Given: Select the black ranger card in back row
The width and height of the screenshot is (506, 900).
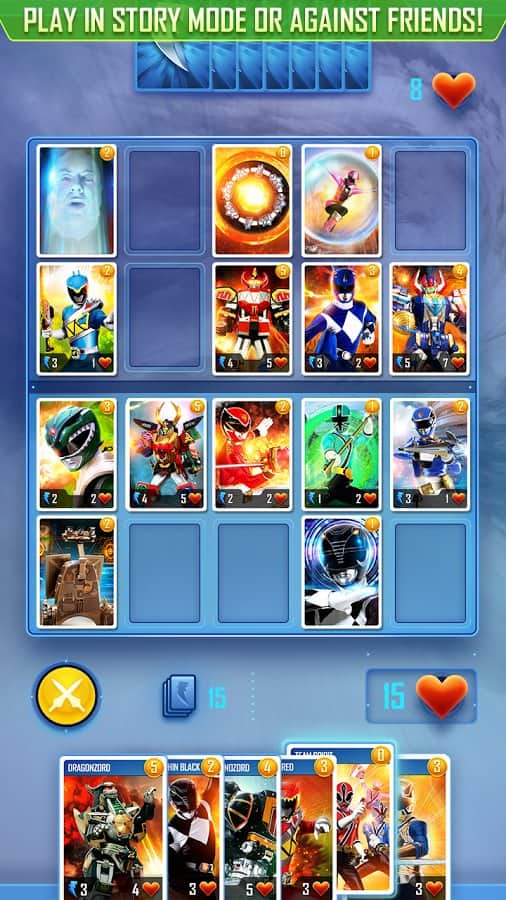Looking at the screenshot, I should (341, 572).
